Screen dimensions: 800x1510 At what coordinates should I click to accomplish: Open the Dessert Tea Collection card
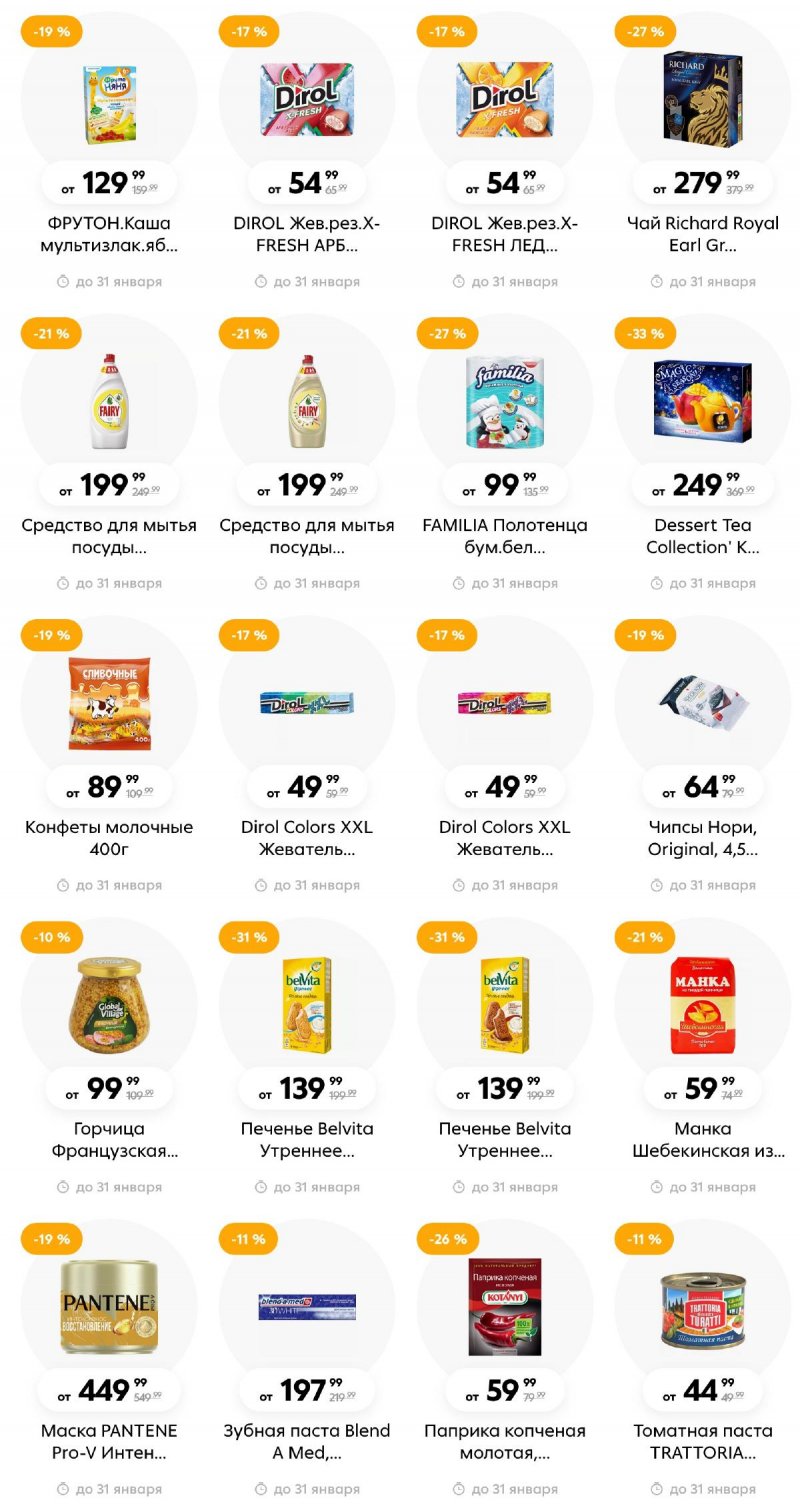coord(703,402)
